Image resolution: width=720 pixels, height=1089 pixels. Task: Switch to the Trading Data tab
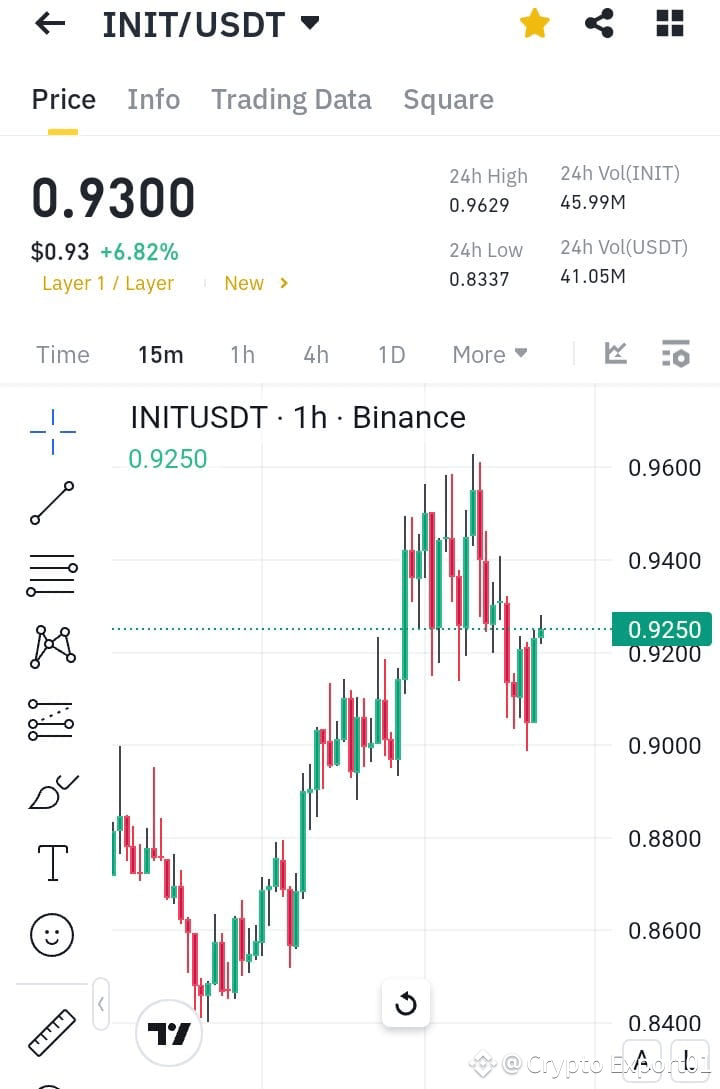(291, 99)
